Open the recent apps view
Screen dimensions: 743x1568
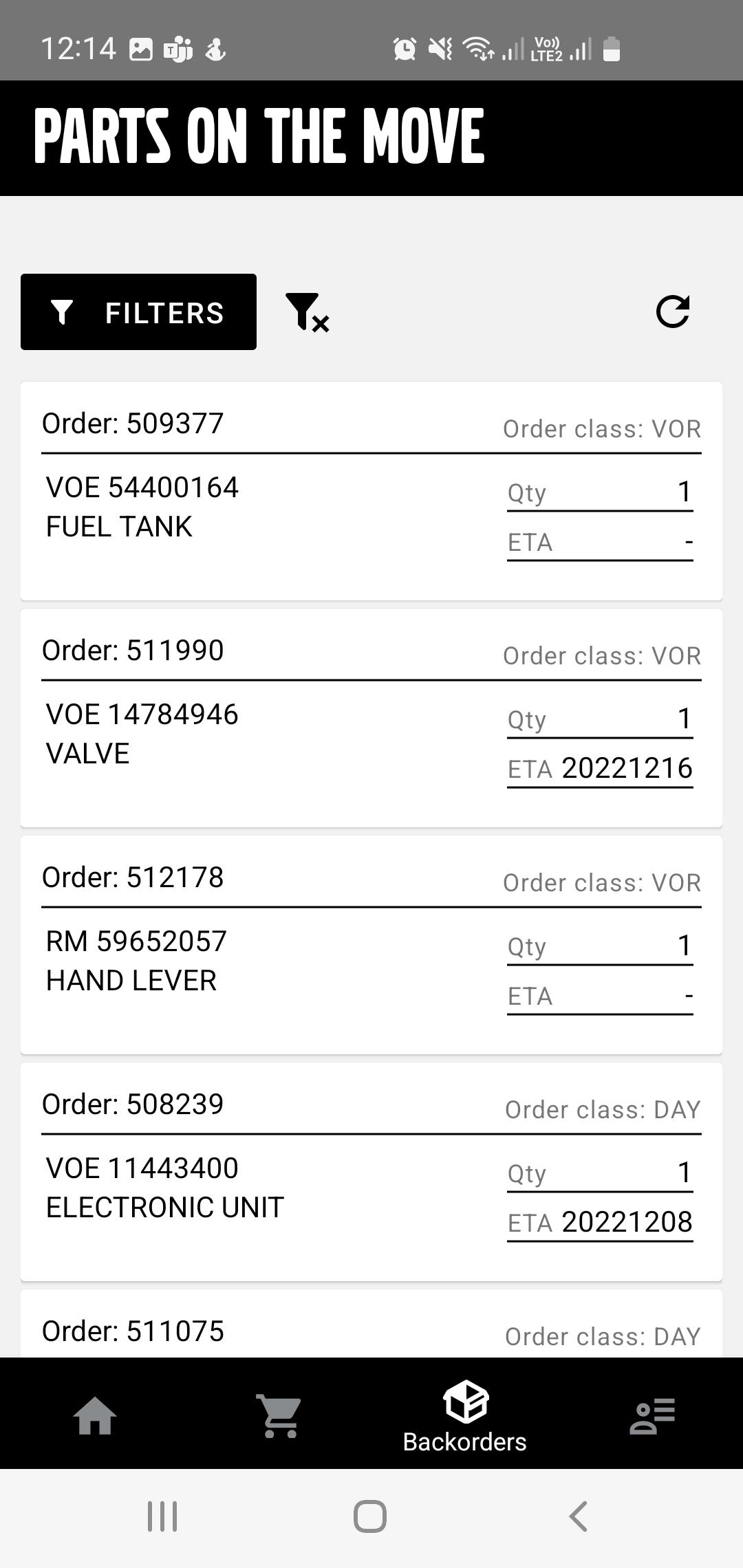tap(162, 1516)
